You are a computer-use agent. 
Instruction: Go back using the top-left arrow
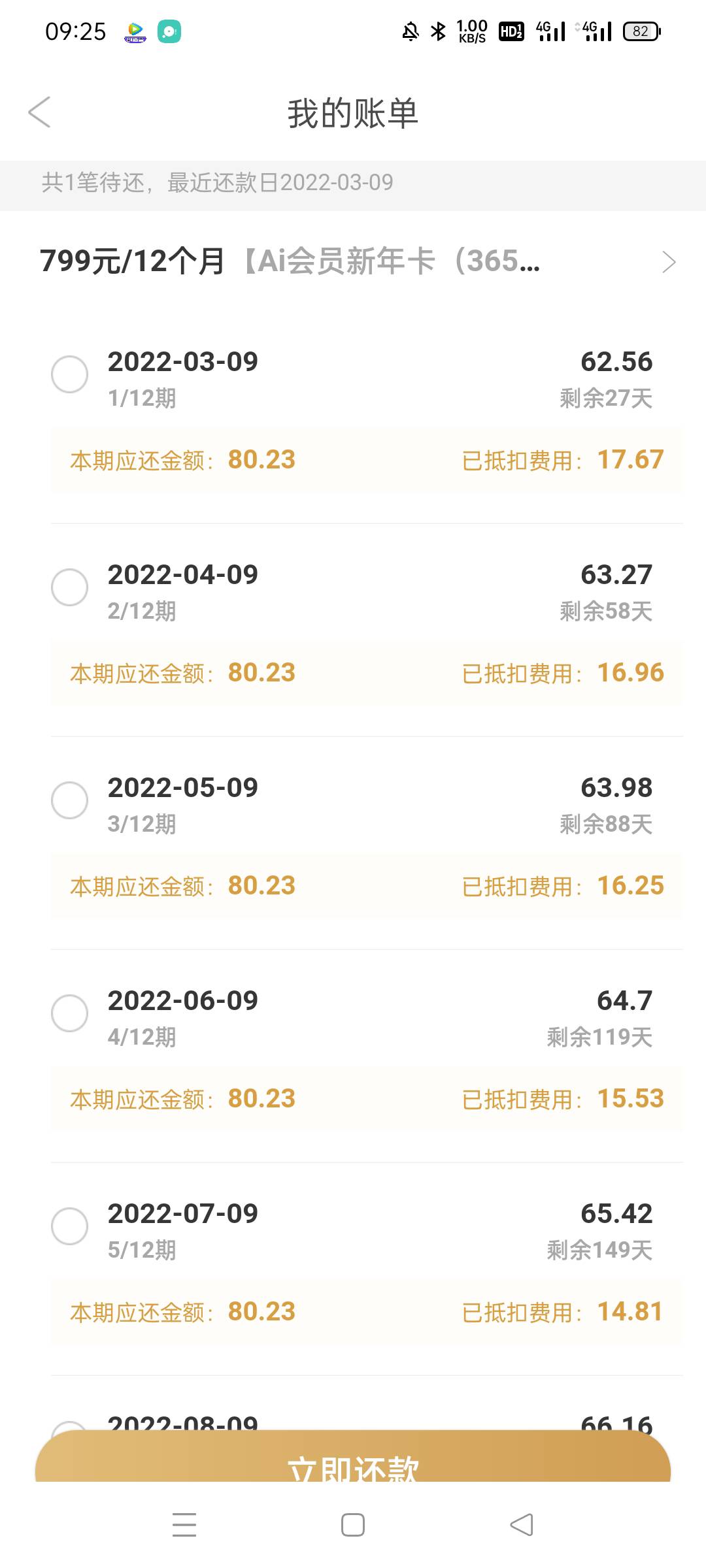pyautogui.click(x=39, y=112)
